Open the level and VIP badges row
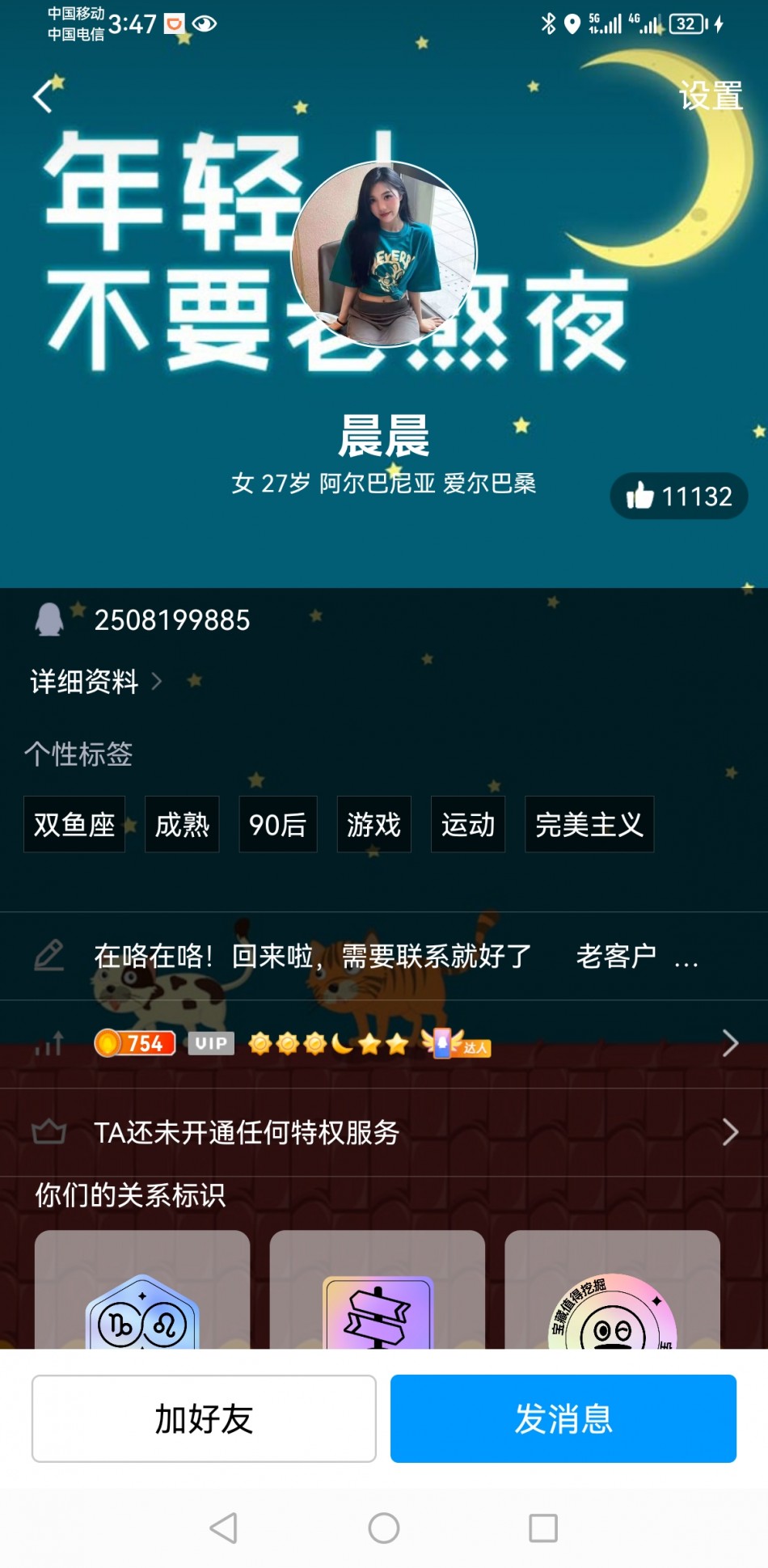Image resolution: width=768 pixels, height=1568 pixels. pos(384,1044)
